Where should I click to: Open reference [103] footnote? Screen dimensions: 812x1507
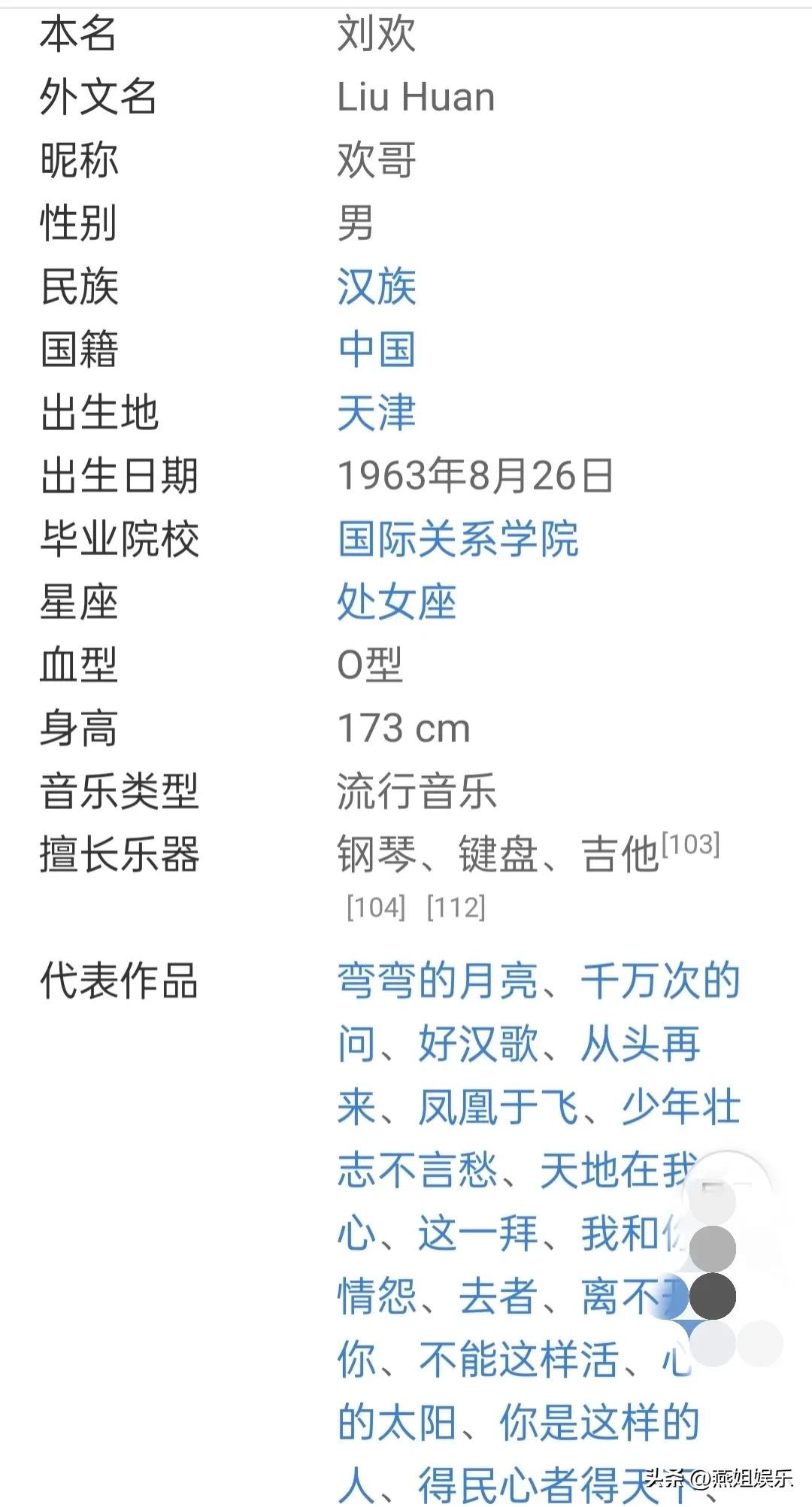[691, 844]
